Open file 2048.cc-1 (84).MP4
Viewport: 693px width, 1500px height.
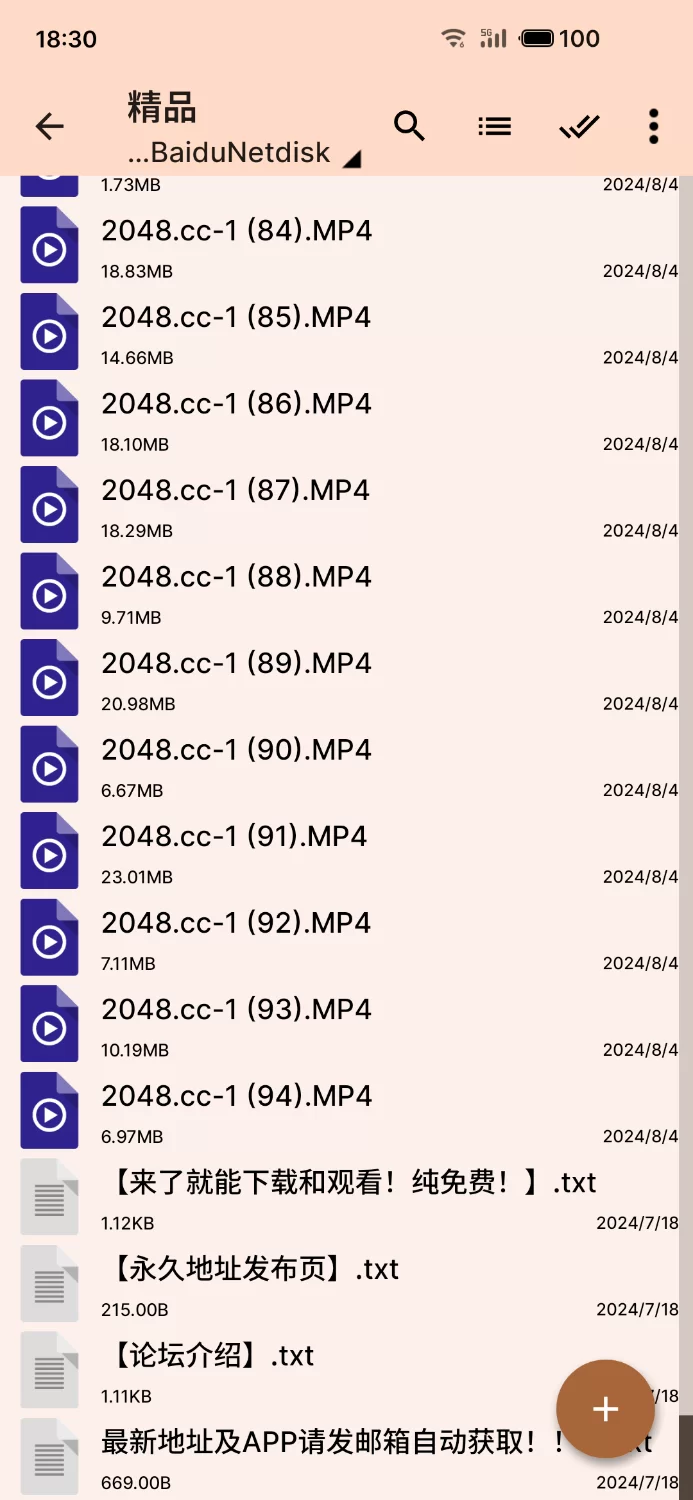coord(346,245)
